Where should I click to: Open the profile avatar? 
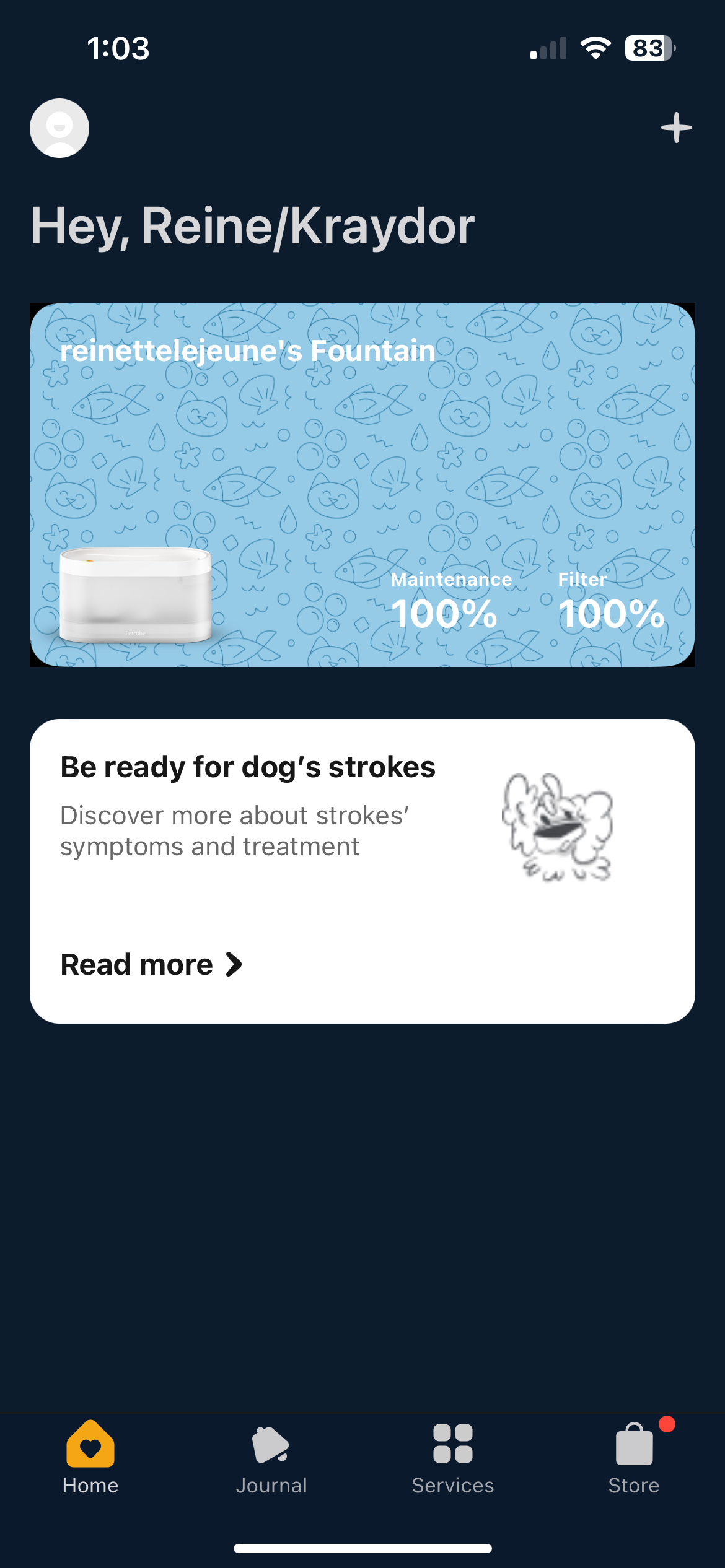59,128
